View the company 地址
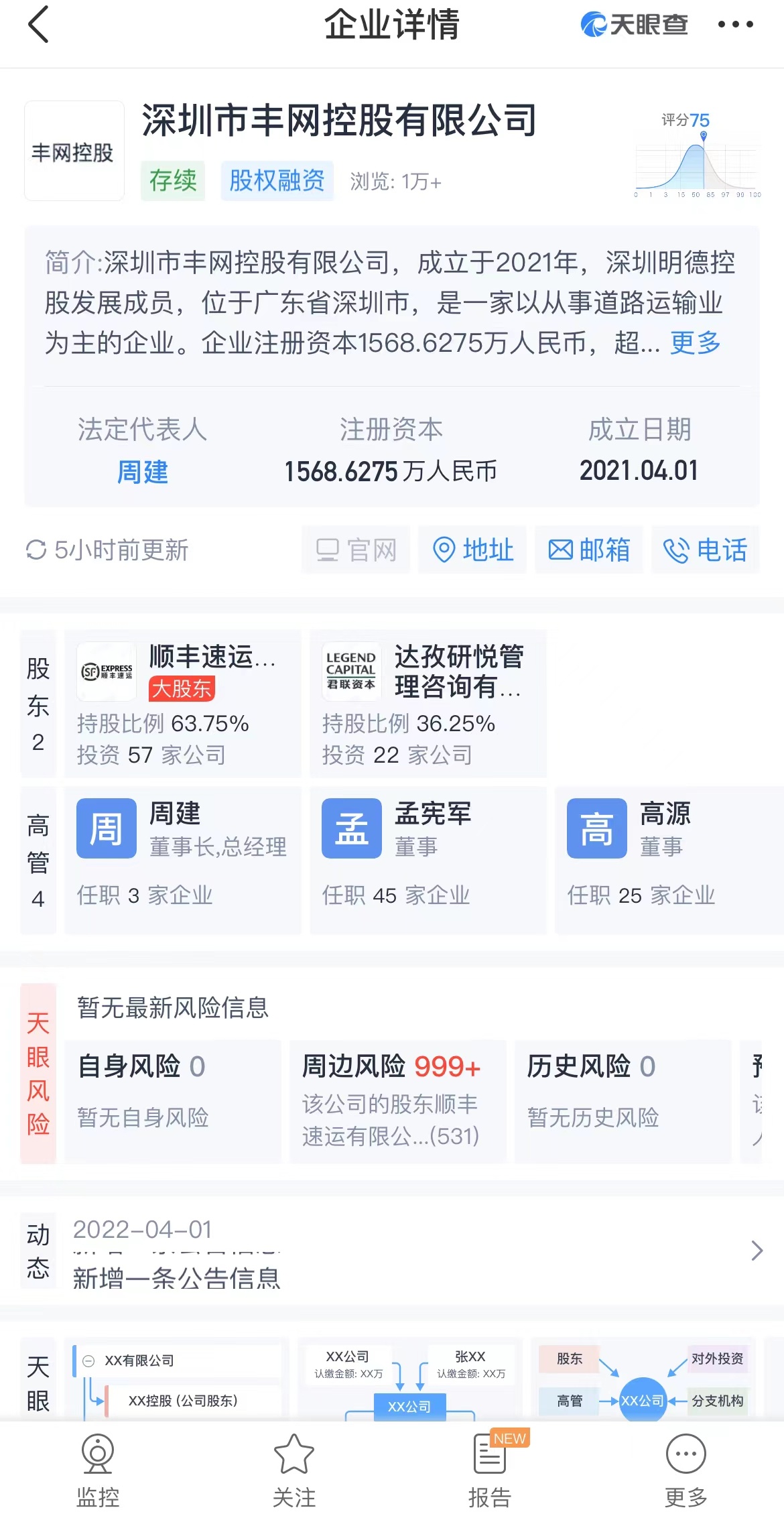784x1520 pixels. 472,550
